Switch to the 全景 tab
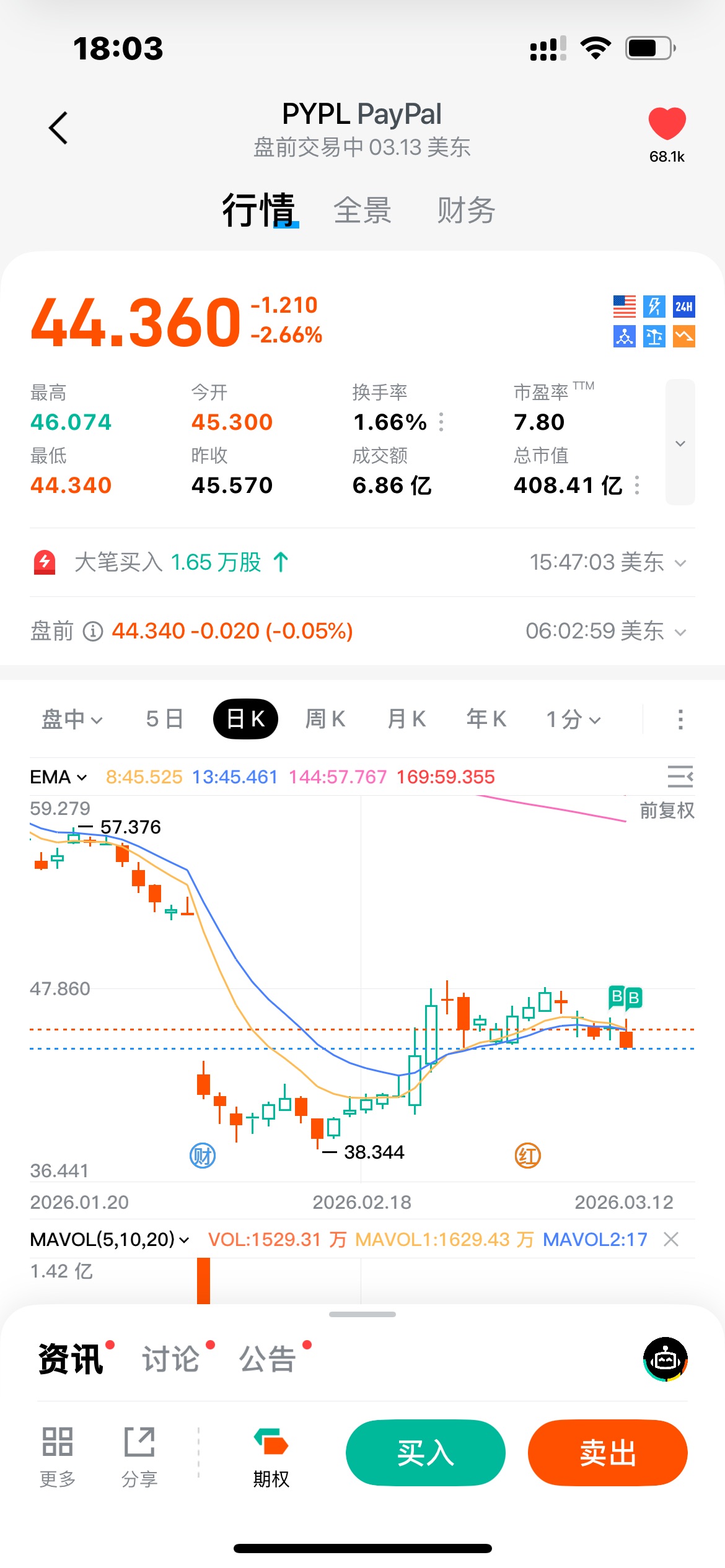Viewport: 725px width, 1568px height. pyautogui.click(x=362, y=211)
